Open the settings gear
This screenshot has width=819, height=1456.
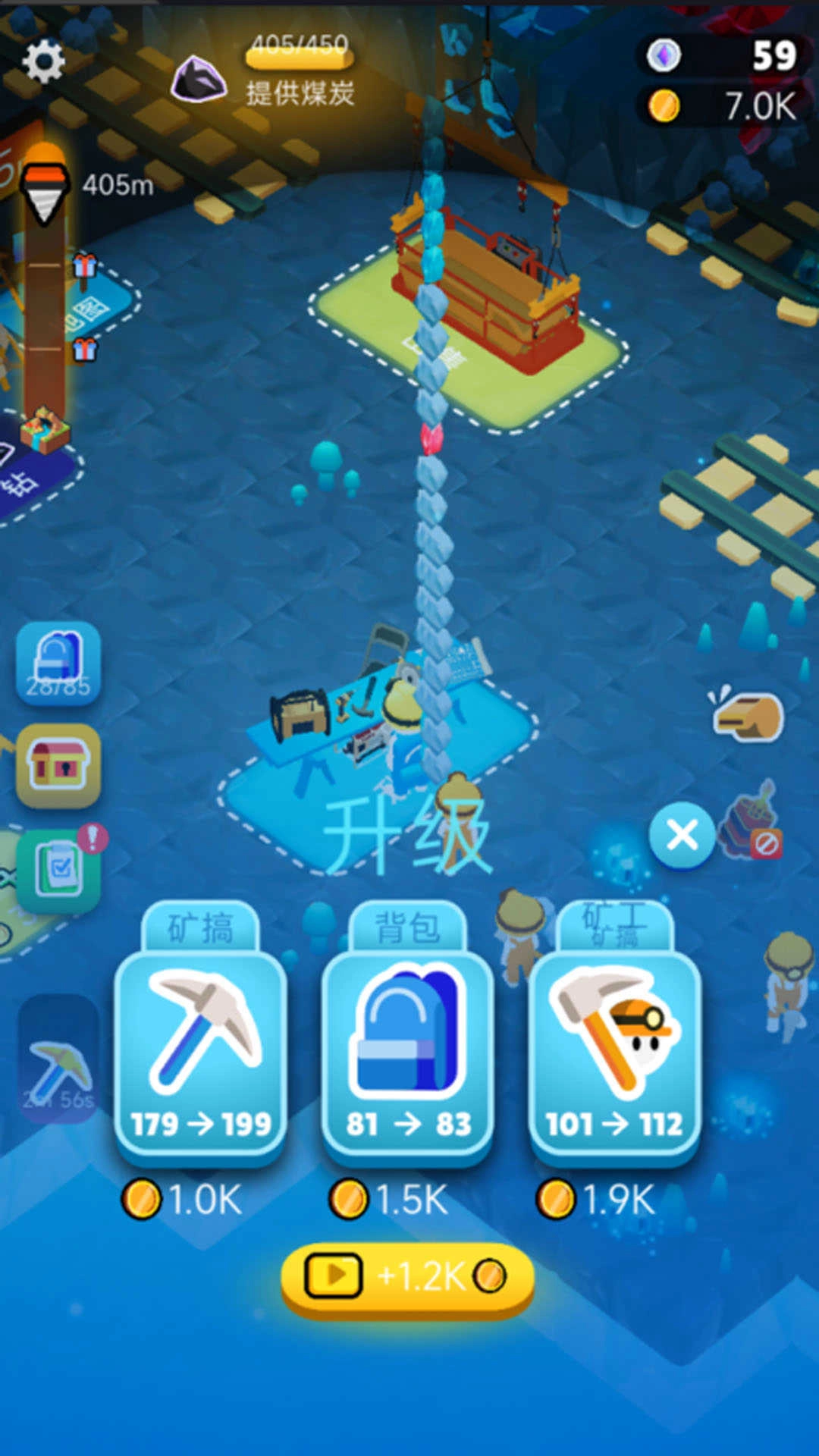coord(44,61)
